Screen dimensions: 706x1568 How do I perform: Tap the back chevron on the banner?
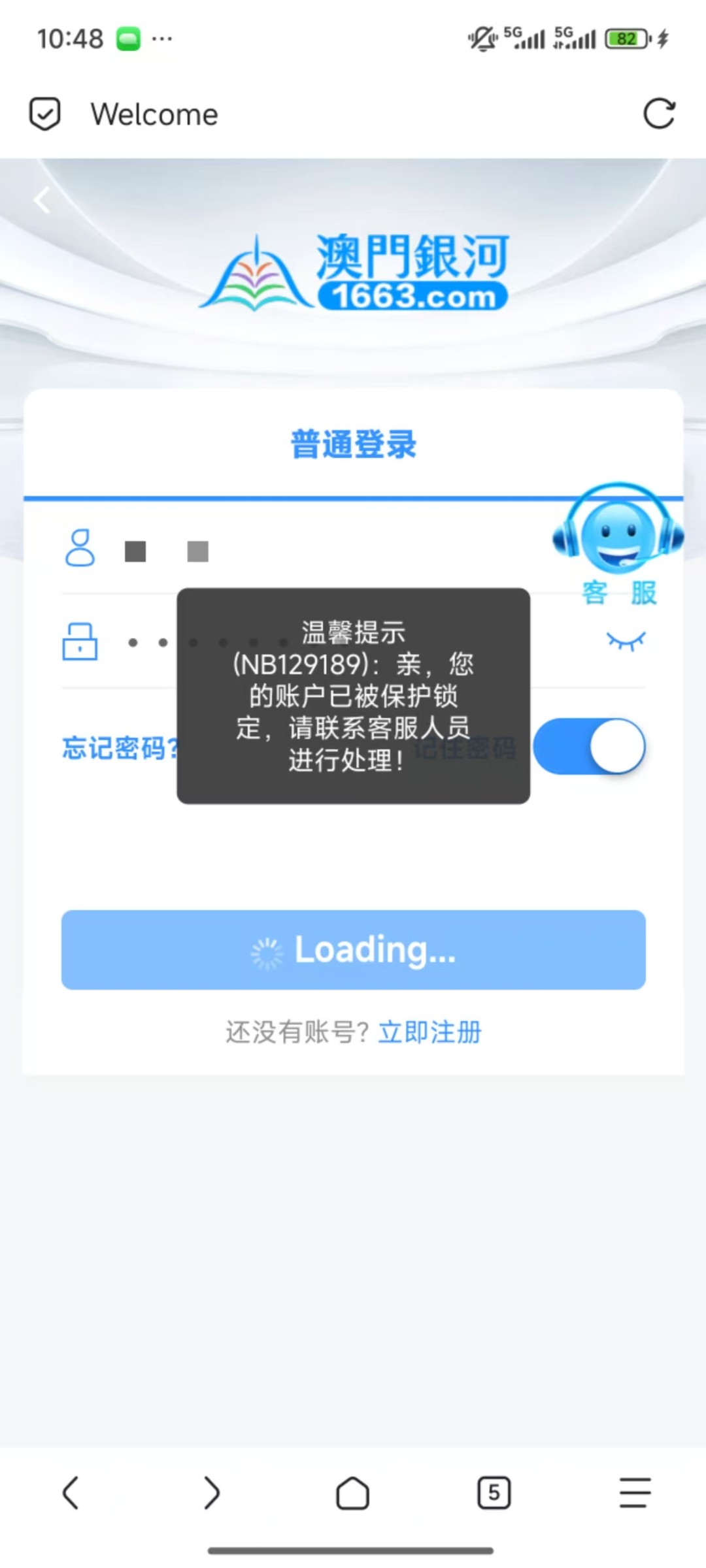pyautogui.click(x=42, y=200)
